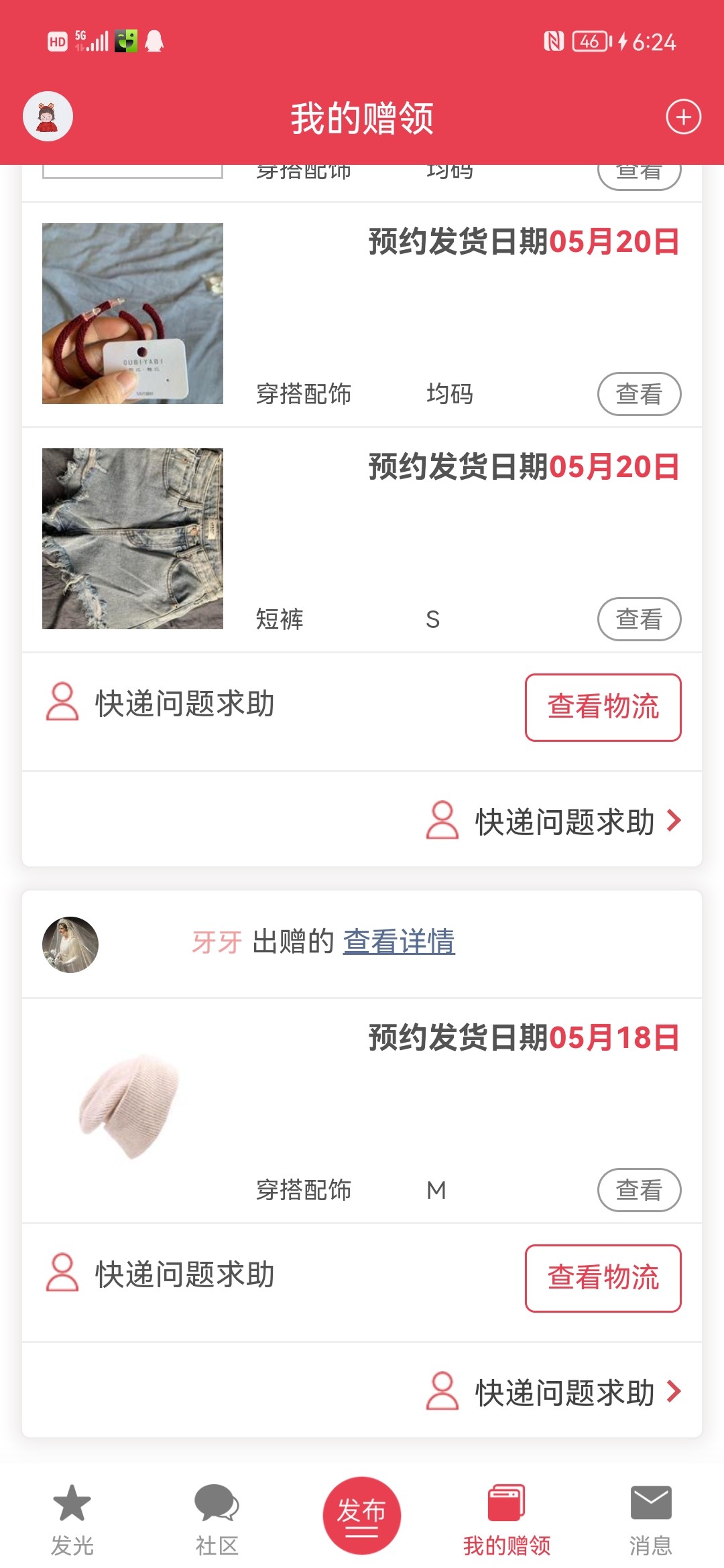Check logistics for the pink beanie order
724x1568 pixels.
click(x=603, y=1278)
